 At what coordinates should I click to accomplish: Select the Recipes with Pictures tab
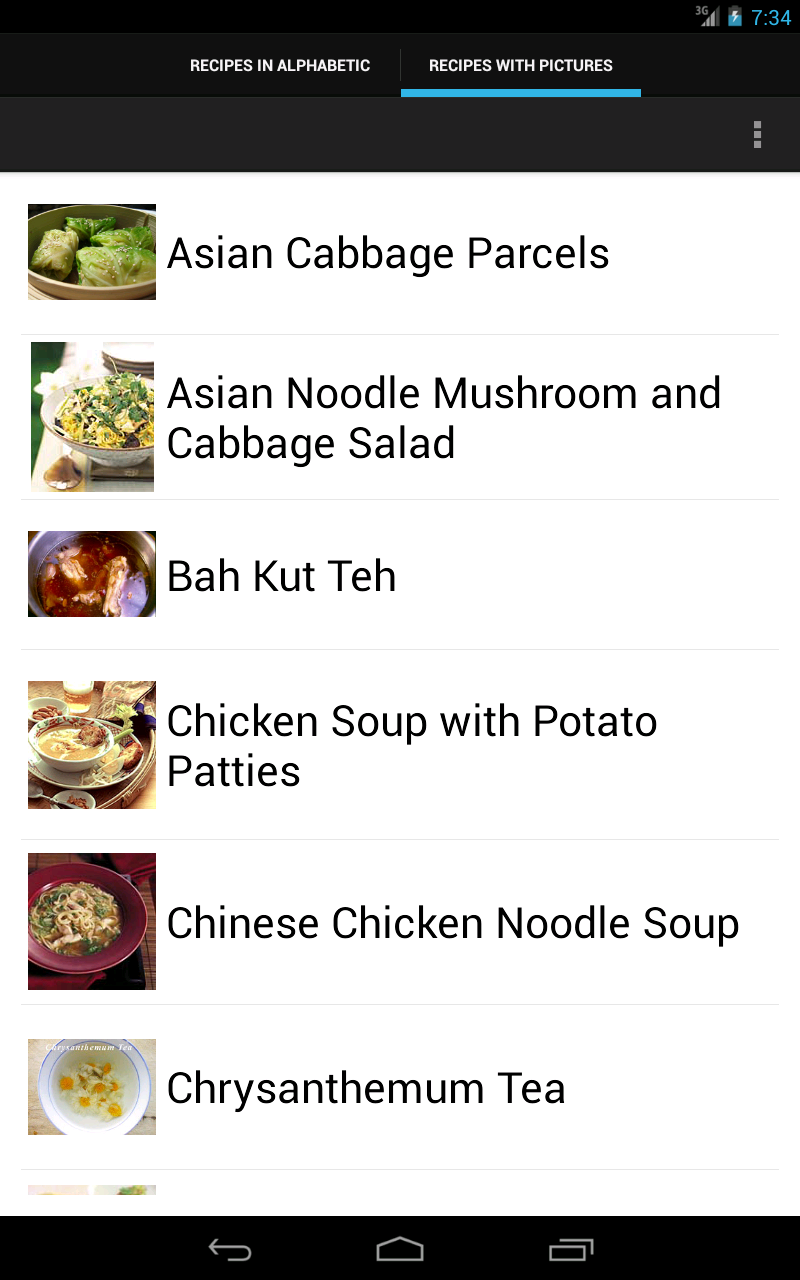[520, 66]
